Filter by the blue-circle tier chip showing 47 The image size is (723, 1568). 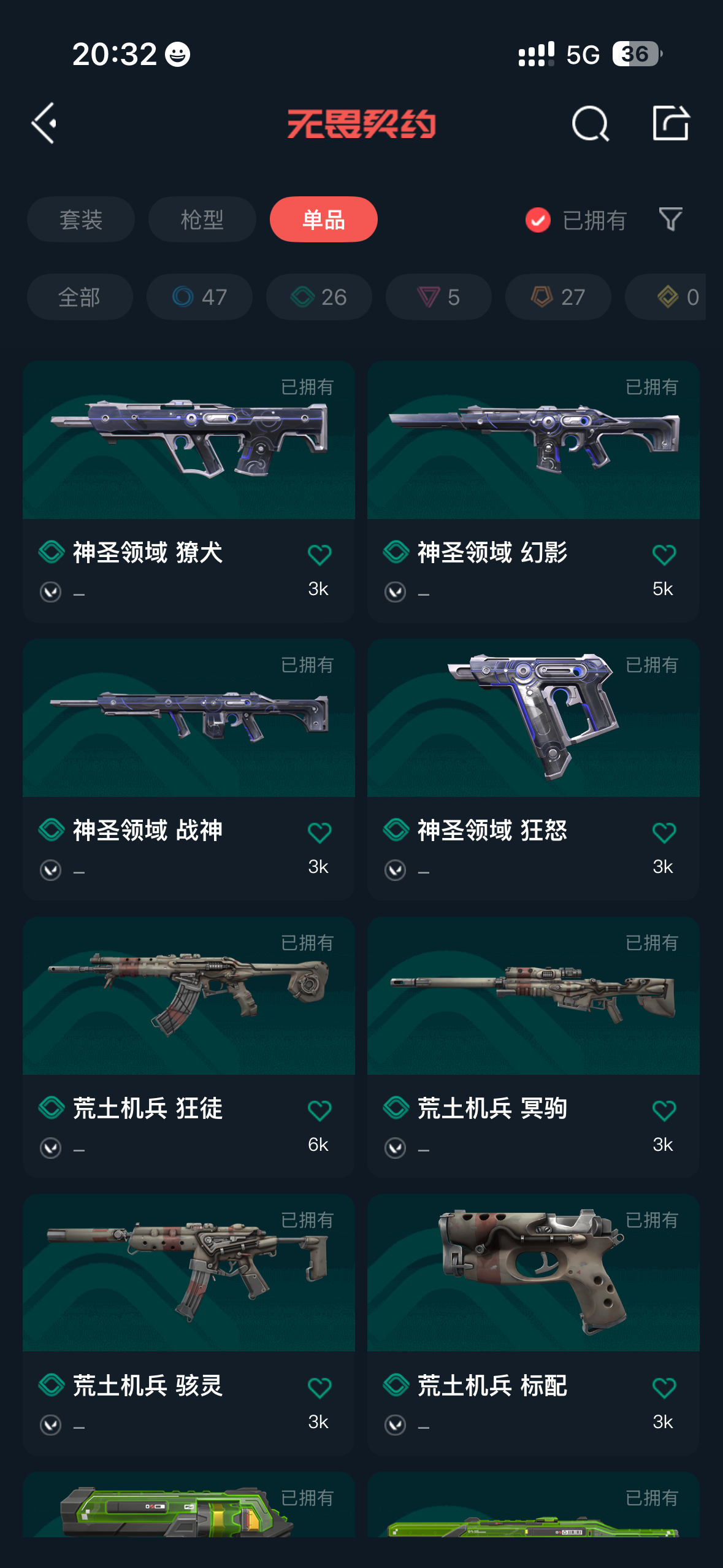(x=199, y=297)
